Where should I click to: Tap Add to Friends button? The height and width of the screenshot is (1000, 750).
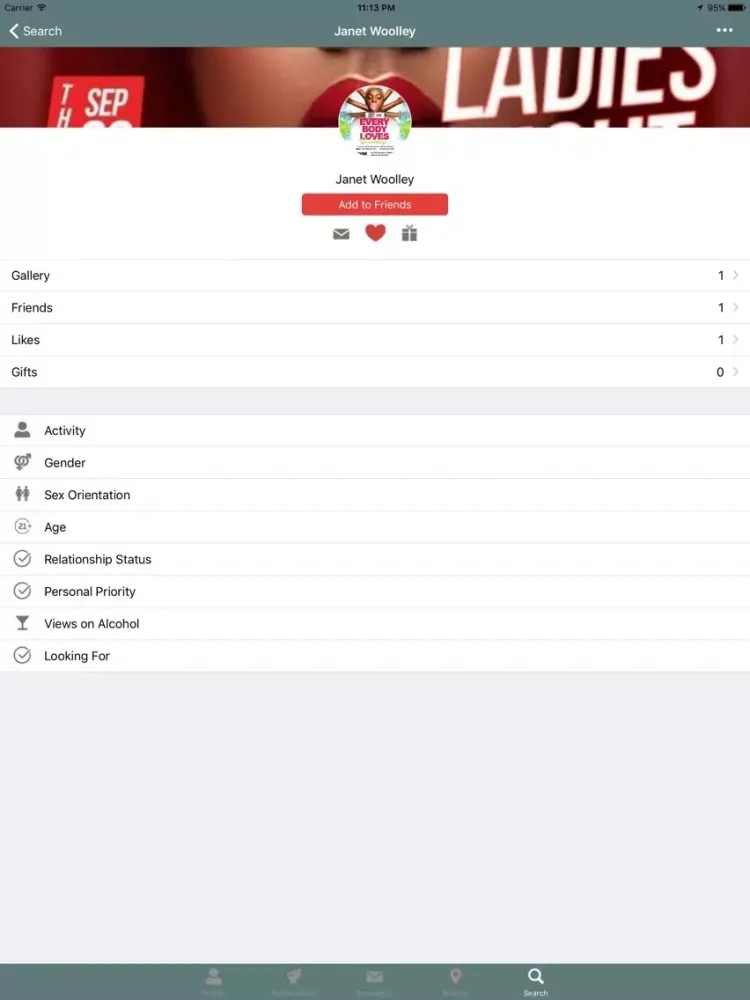(x=375, y=204)
